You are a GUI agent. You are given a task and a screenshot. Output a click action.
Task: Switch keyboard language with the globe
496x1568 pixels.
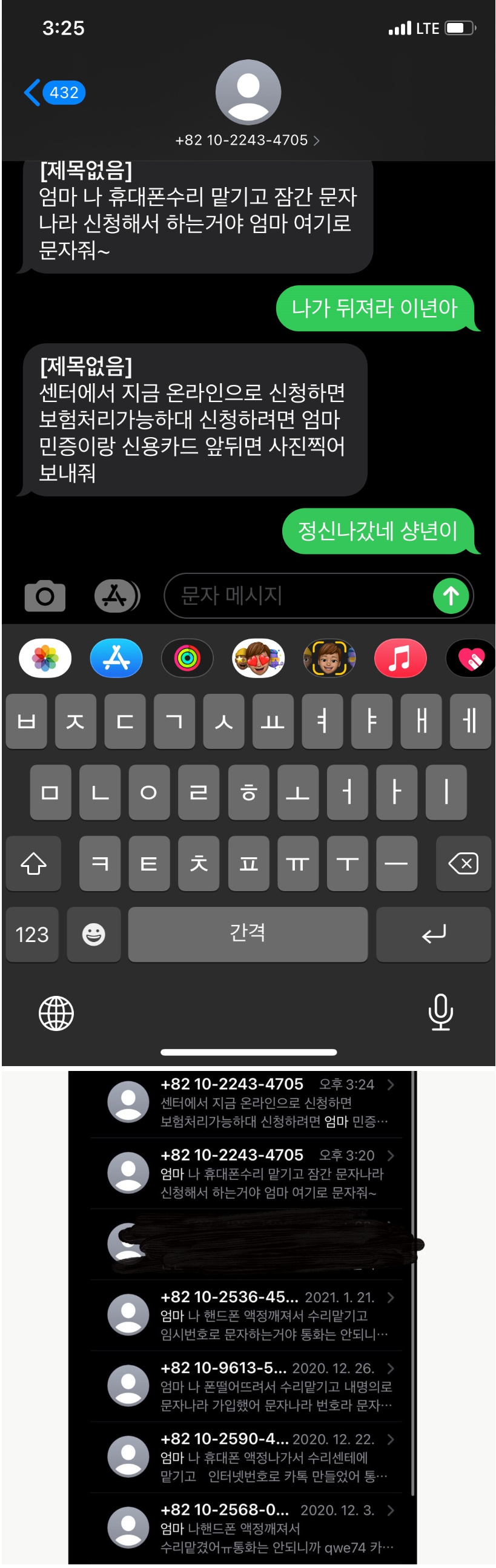point(56,1013)
